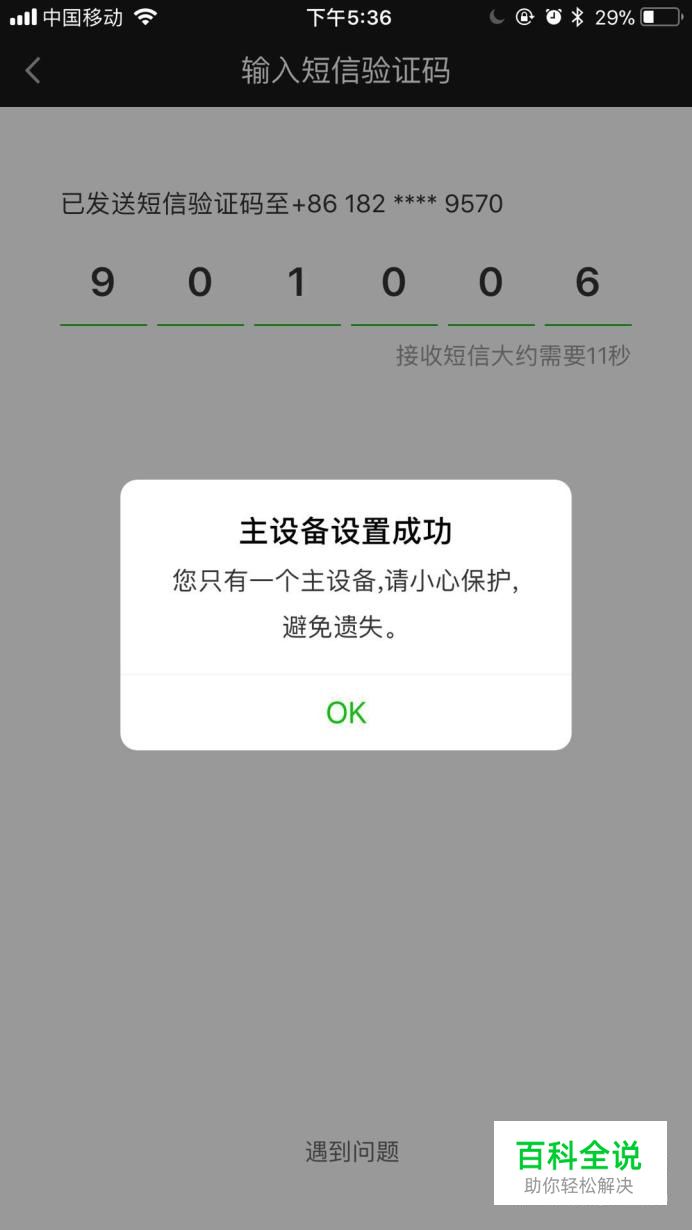
Task: Open the 遇到问题 help link
Action: tap(352, 1152)
